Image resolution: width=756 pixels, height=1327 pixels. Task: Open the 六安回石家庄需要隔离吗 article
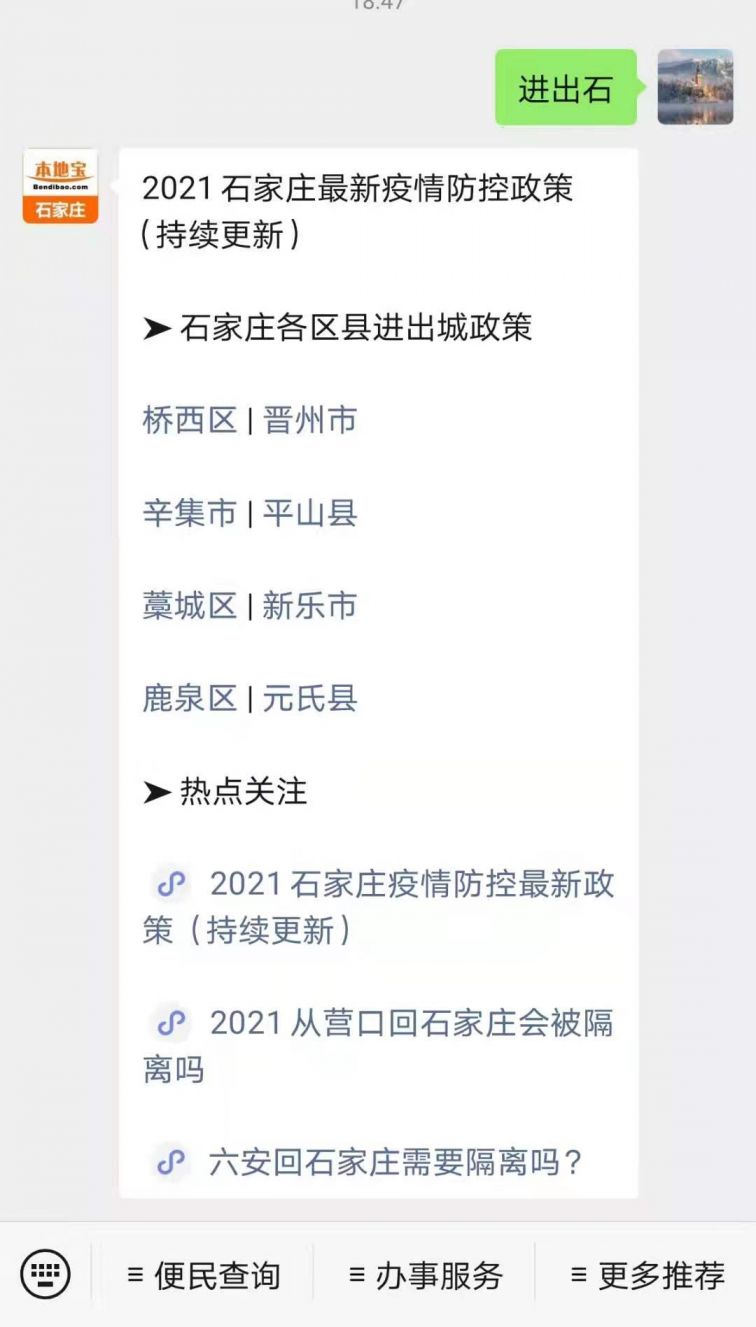click(x=368, y=1162)
